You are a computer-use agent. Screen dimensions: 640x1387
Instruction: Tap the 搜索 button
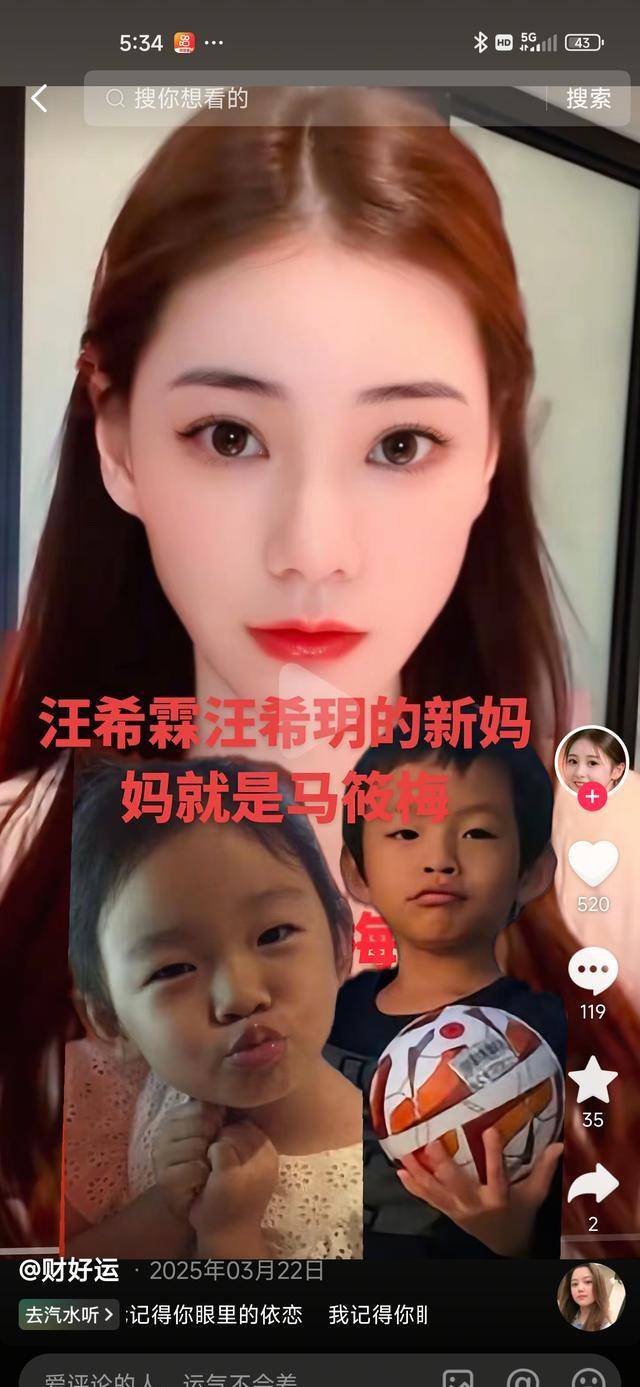click(x=588, y=98)
